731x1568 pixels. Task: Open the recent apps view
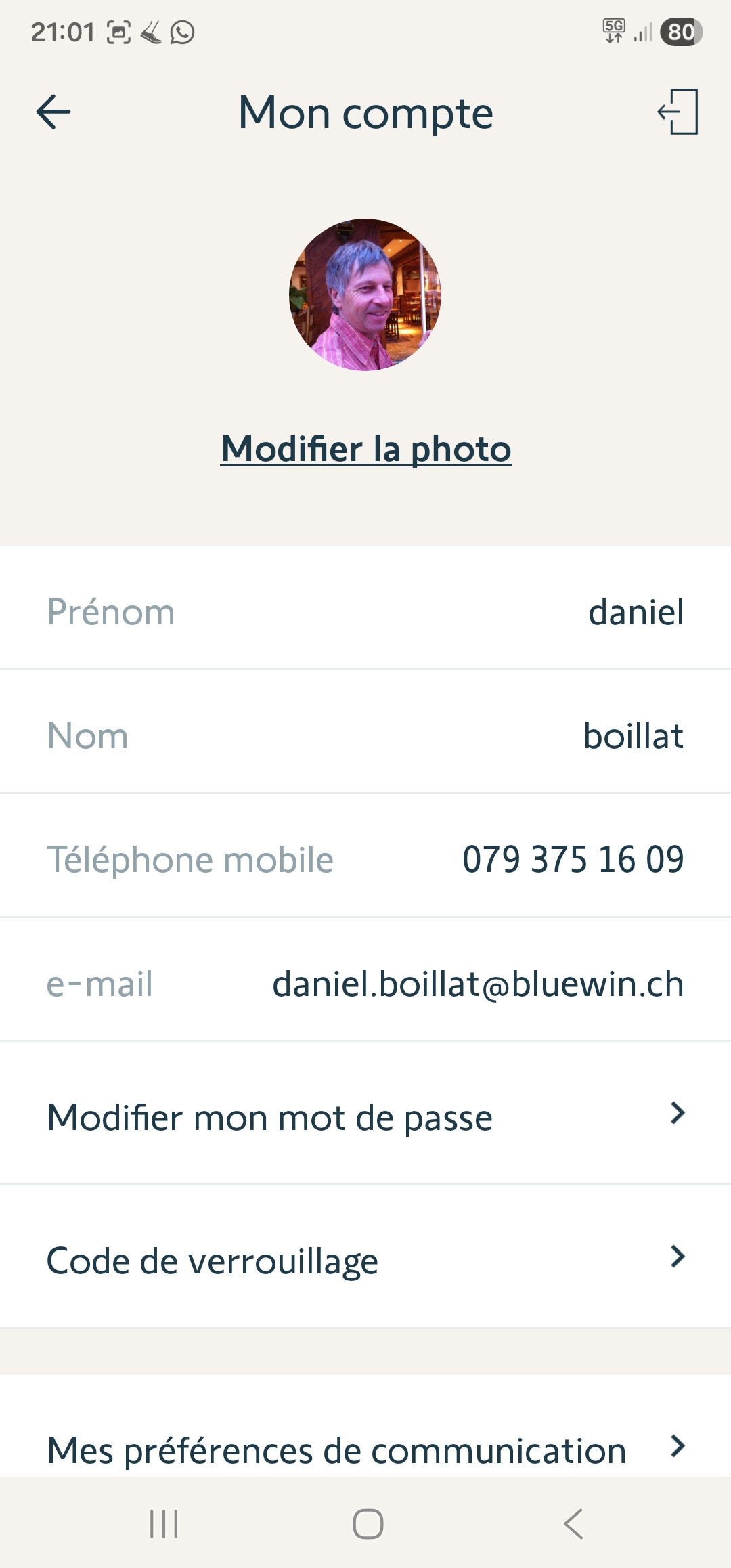[x=164, y=1525]
